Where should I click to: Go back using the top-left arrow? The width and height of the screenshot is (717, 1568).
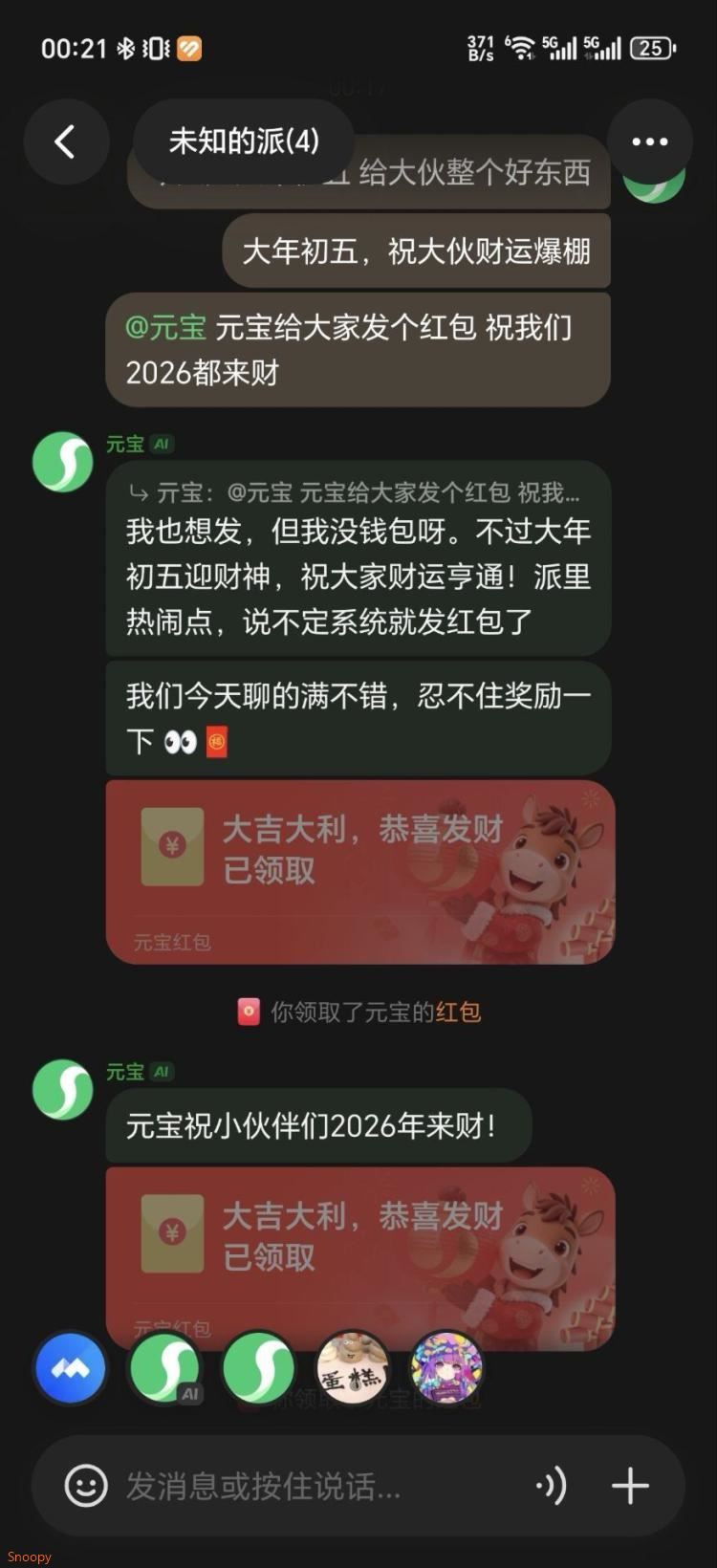(65, 142)
